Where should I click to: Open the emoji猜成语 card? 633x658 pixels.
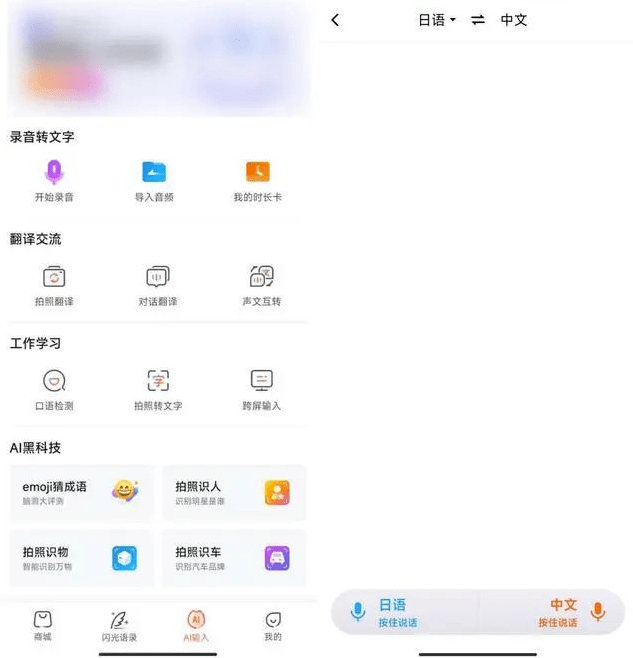click(82, 492)
